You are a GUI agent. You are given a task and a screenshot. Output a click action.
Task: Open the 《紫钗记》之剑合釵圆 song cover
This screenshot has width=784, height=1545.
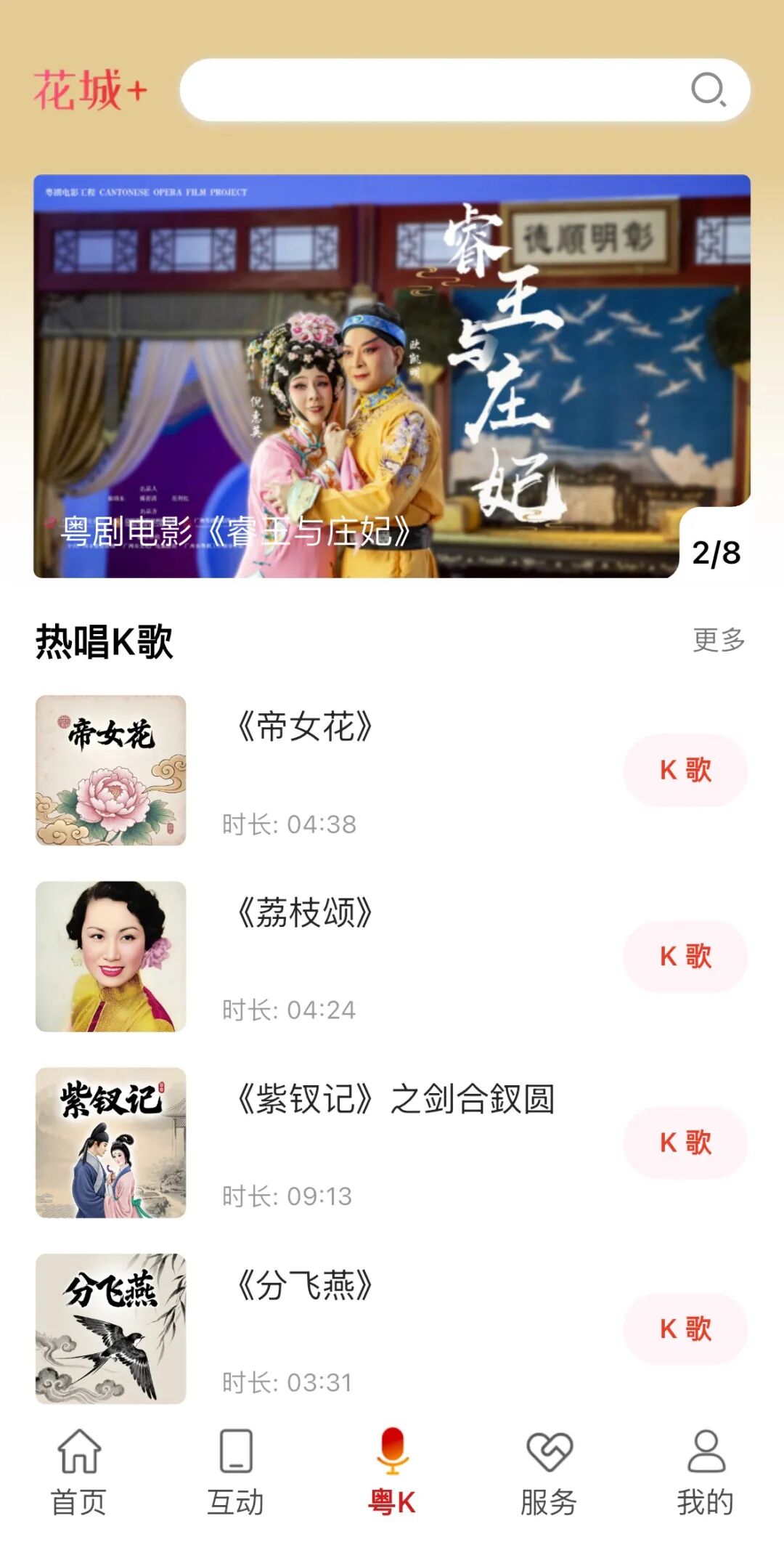[111, 1143]
